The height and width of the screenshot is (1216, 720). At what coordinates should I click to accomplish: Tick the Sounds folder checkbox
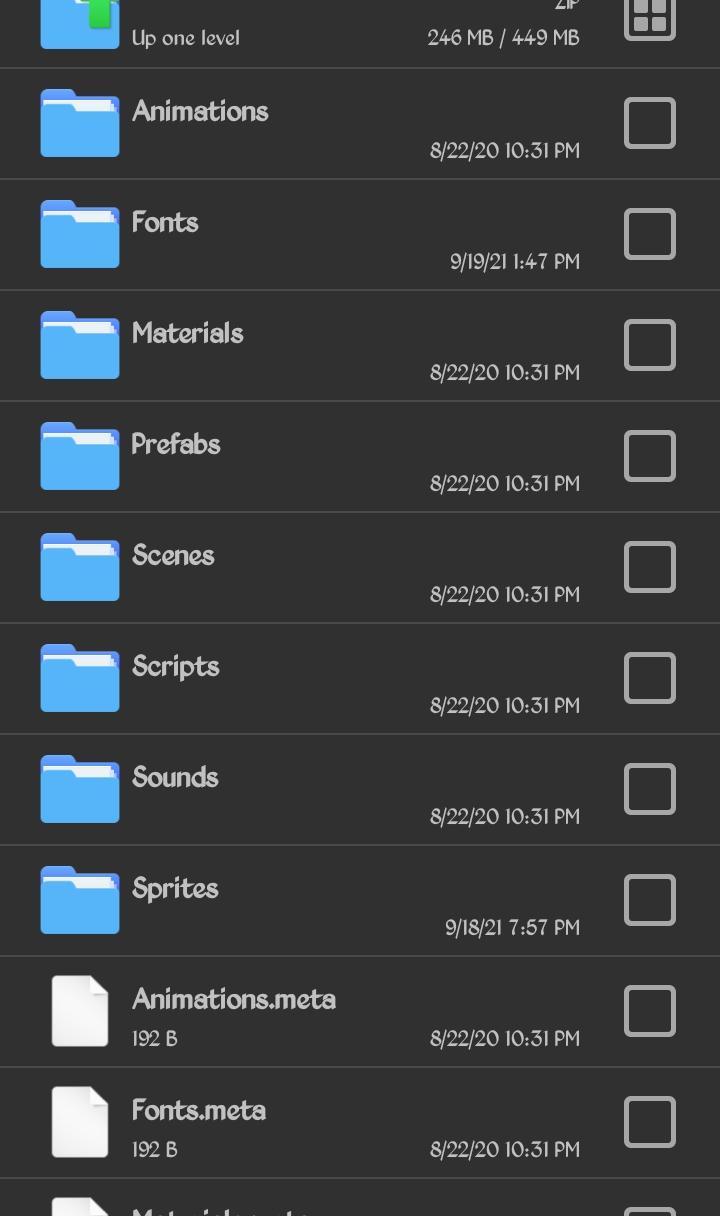click(650, 789)
